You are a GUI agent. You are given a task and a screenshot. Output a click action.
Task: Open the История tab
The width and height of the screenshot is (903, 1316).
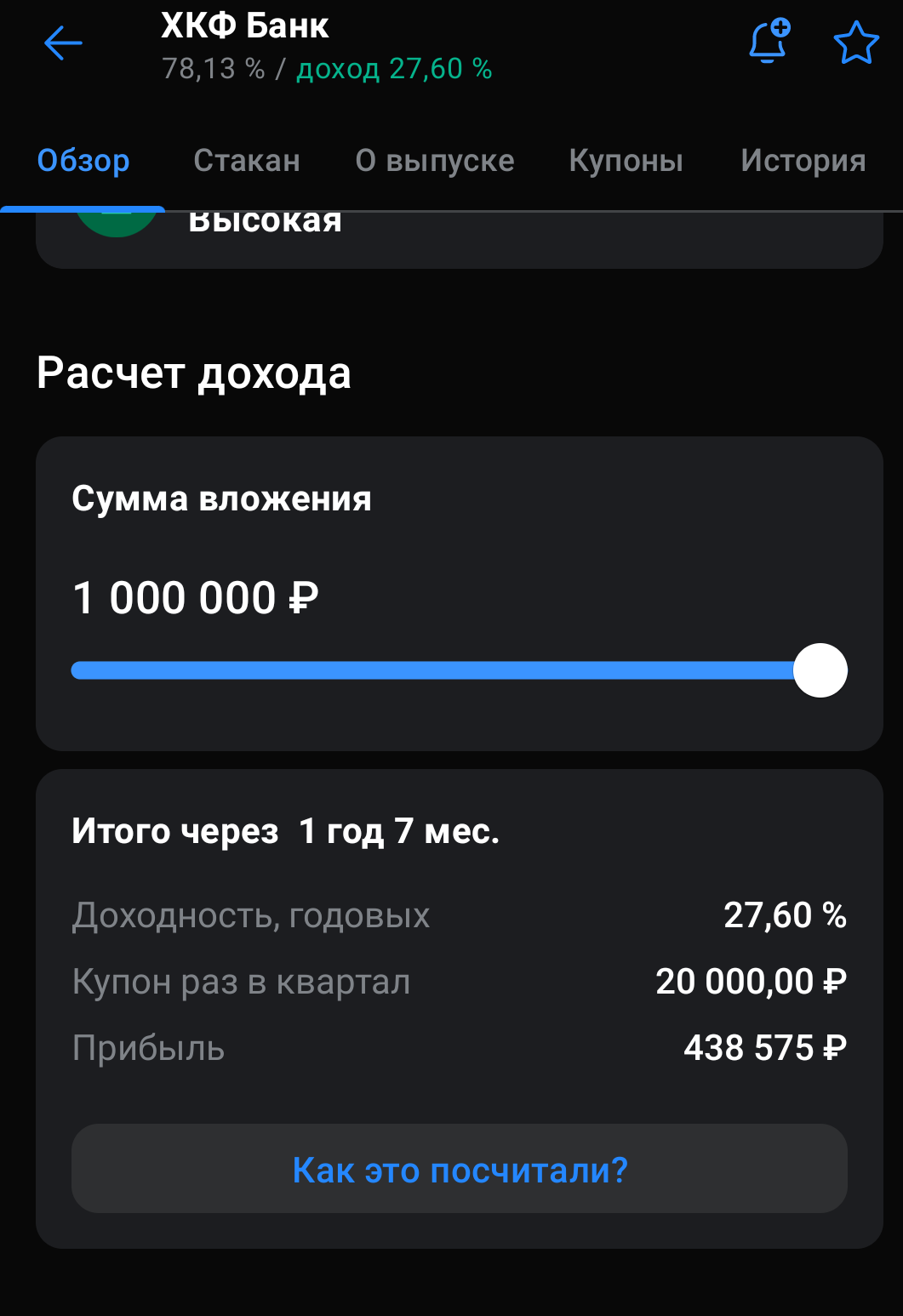click(803, 161)
